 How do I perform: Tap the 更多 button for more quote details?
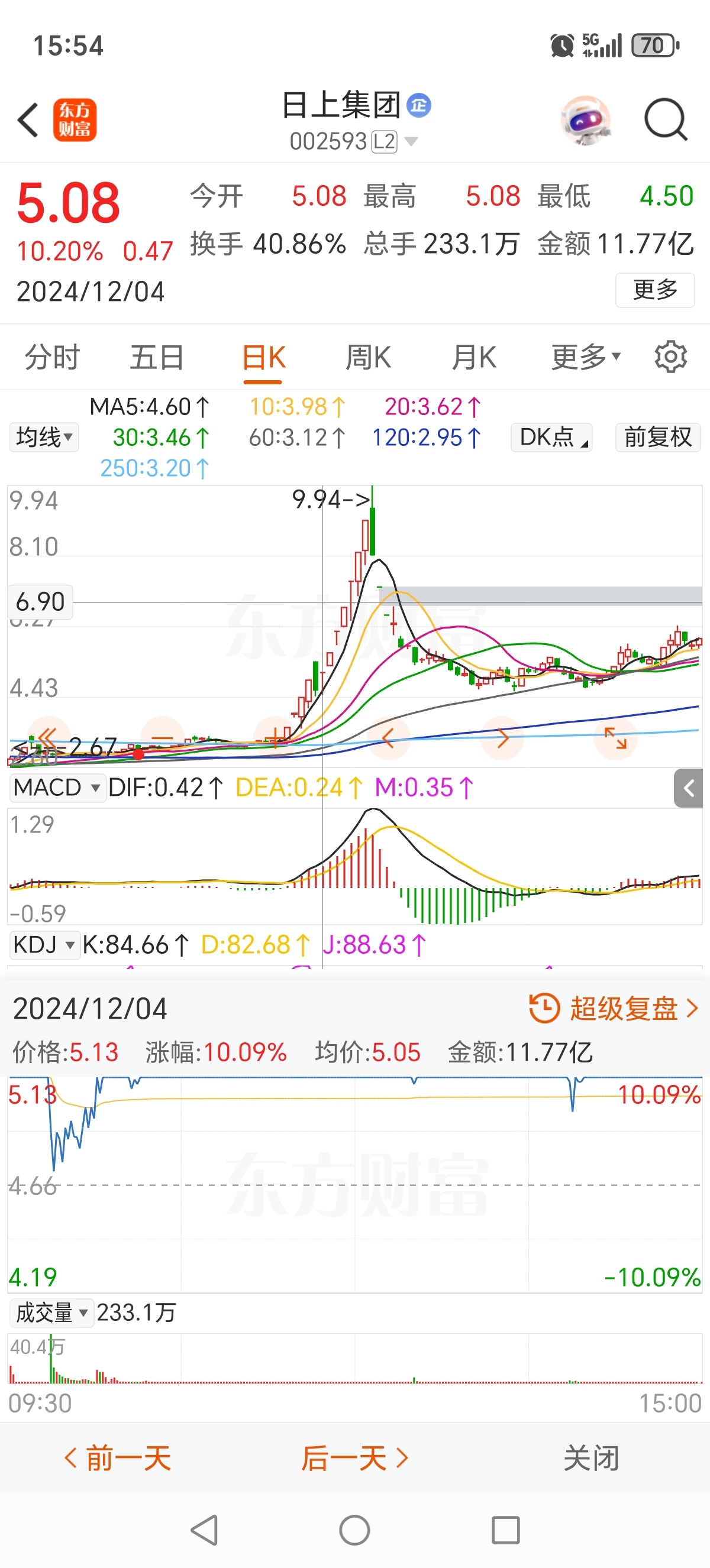pyautogui.click(x=654, y=290)
